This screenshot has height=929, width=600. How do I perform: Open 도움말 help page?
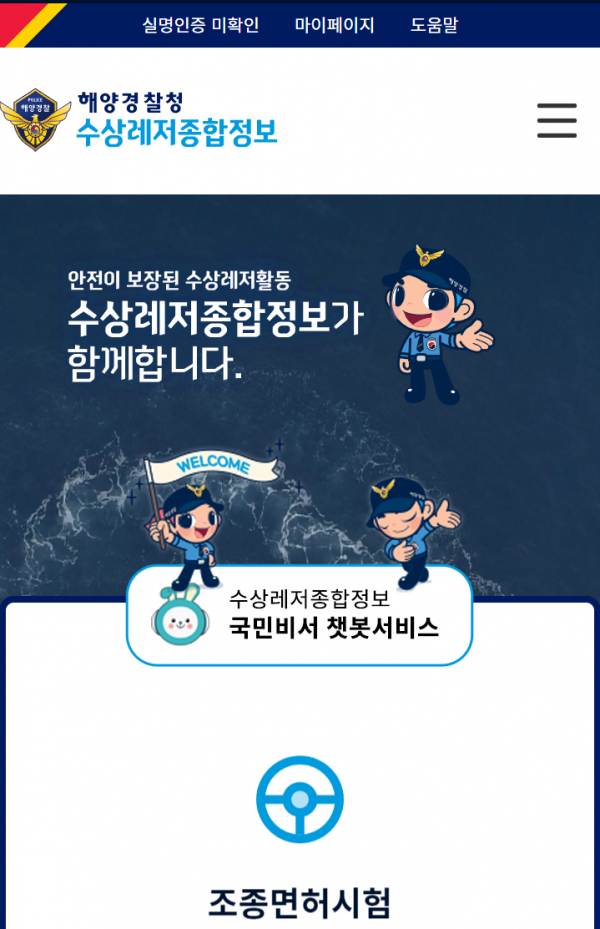click(x=434, y=25)
